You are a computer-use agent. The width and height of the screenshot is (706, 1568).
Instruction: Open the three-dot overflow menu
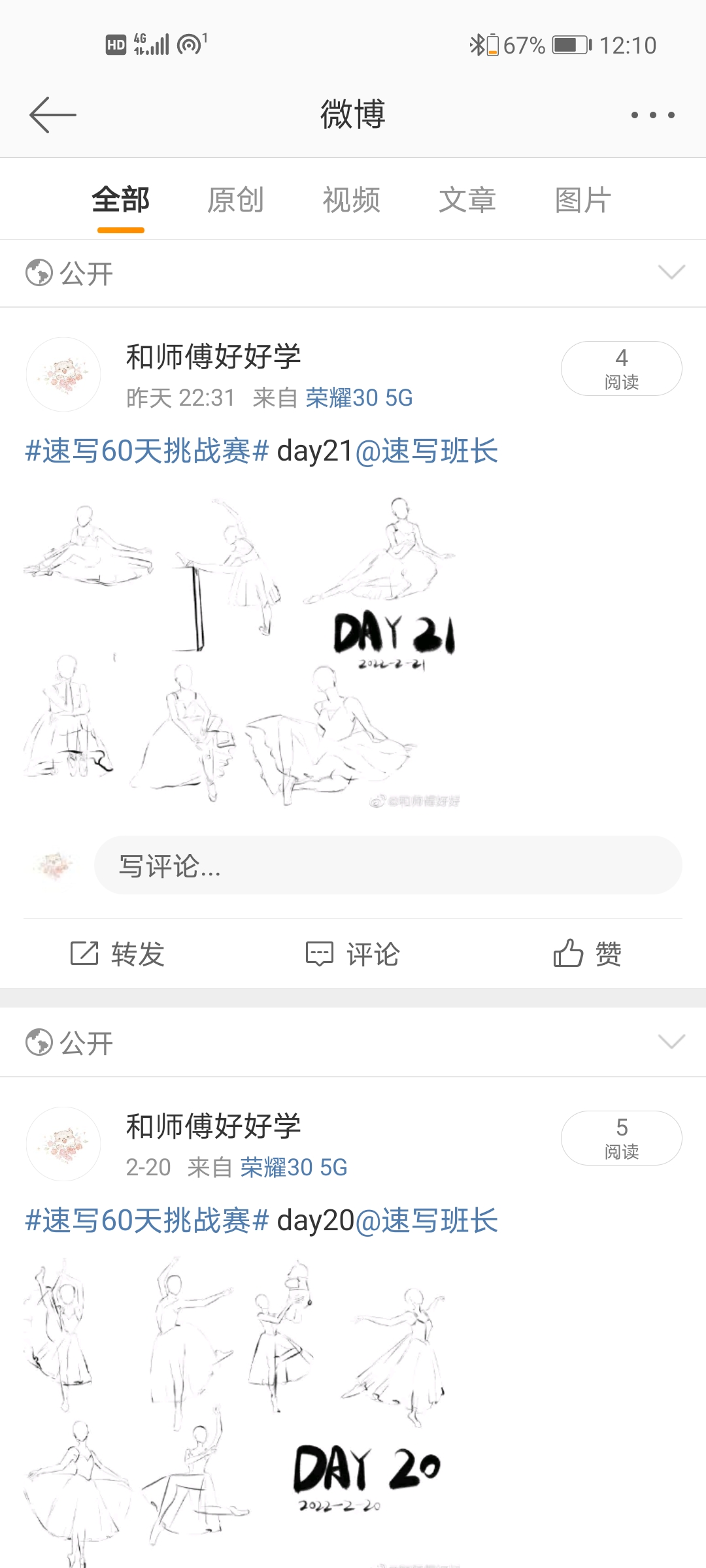pyautogui.click(x=652, y=115)
